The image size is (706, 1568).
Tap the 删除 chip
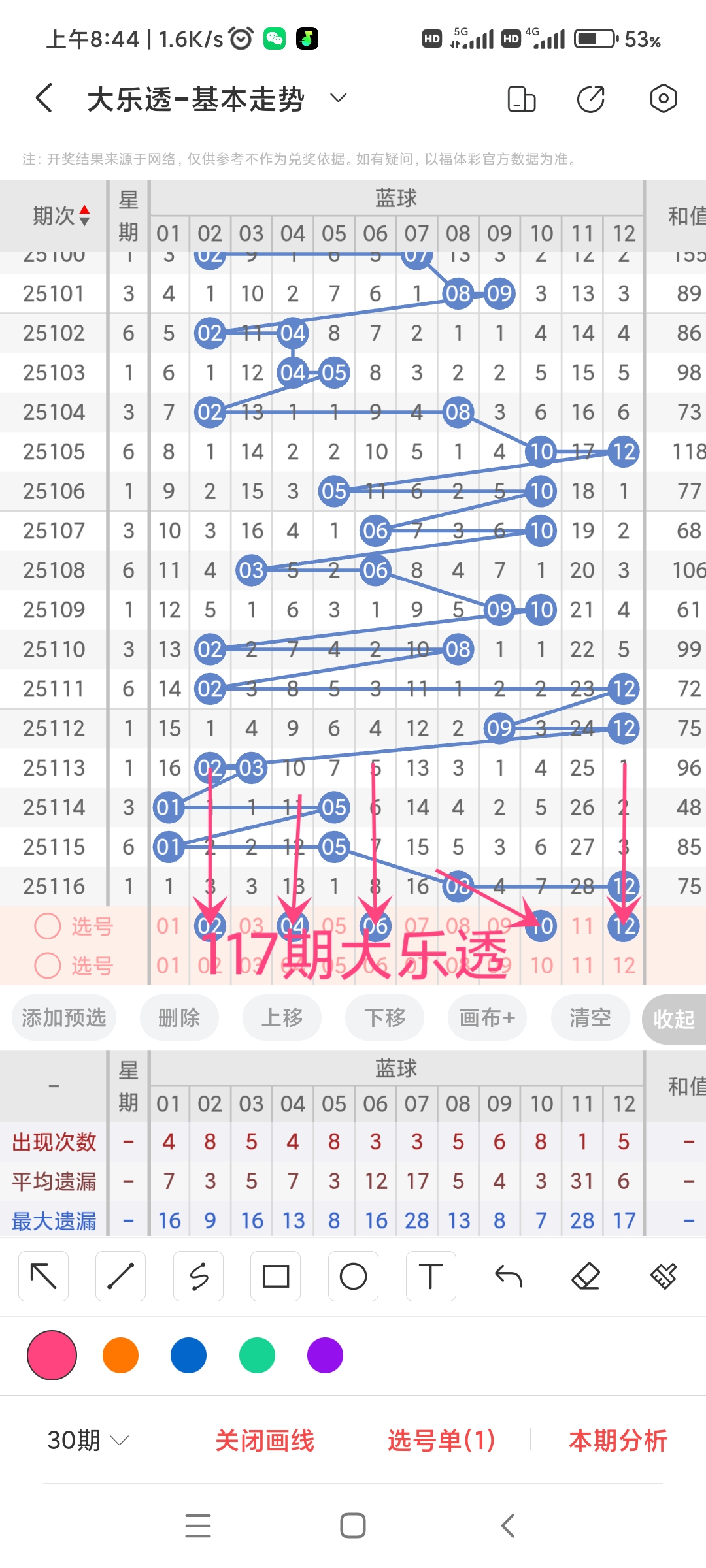[179, 1017]
